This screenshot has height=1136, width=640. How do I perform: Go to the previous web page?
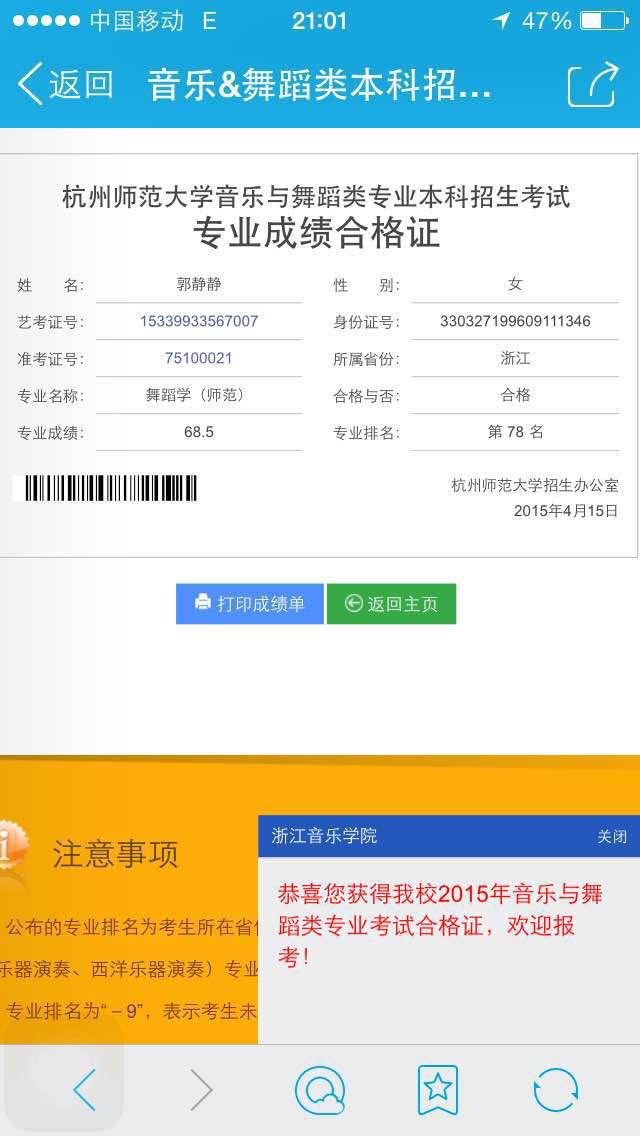click(85, 1090)
